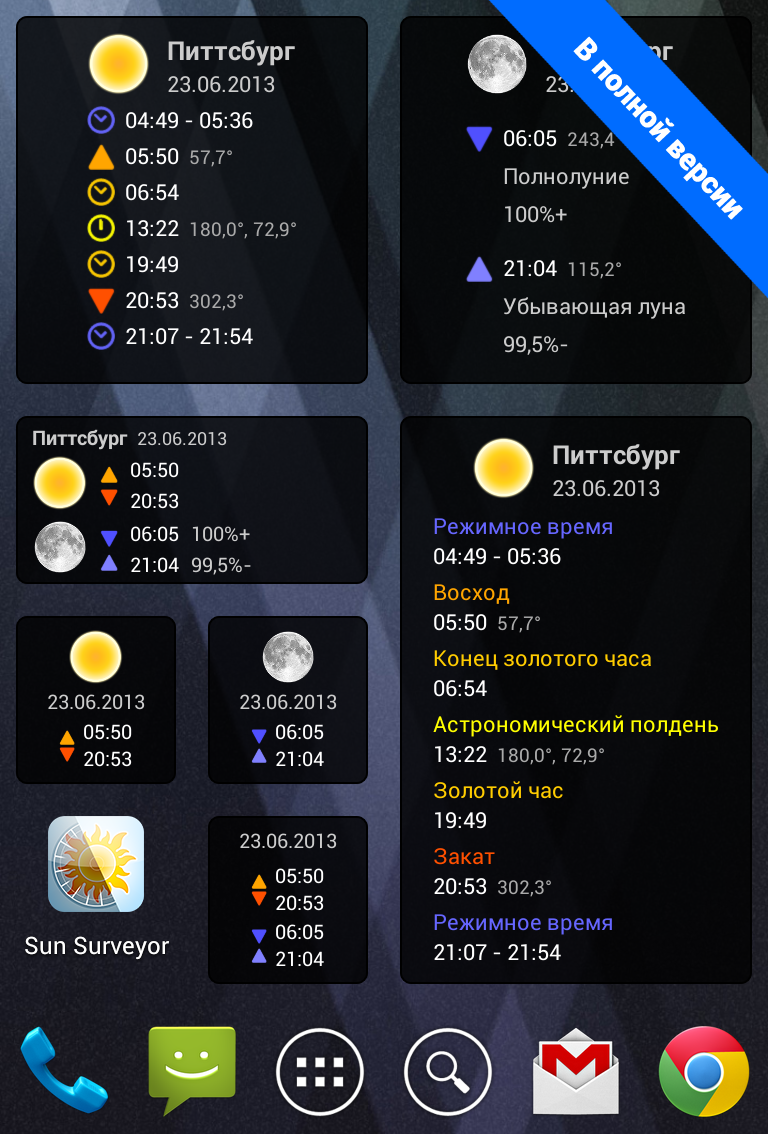Screen dimensions: 768x1134
Task: Open the icon-less widget with four times
Action: point(288,900)
